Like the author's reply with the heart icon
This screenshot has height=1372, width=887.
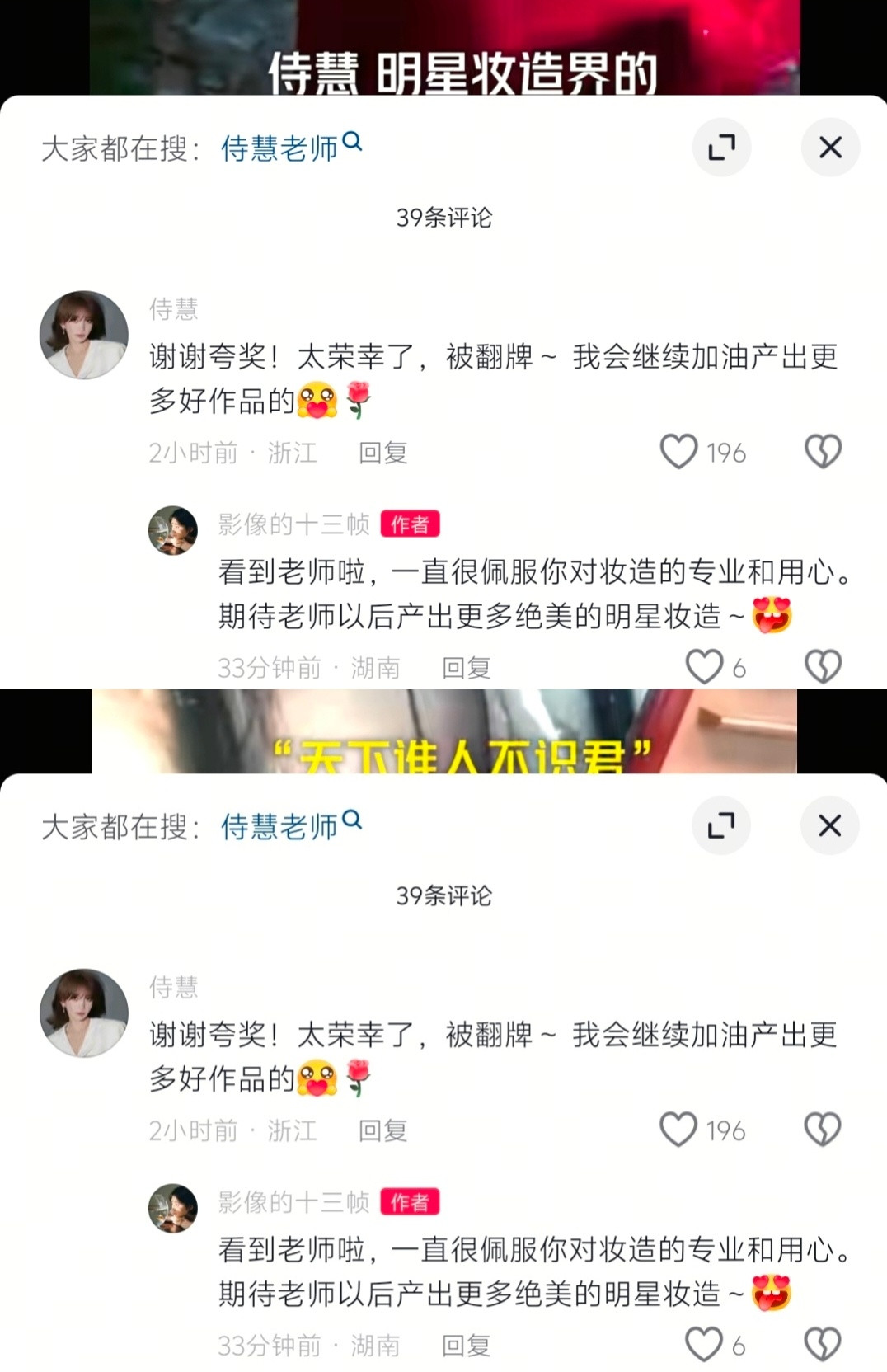click(x=705, y=667)
